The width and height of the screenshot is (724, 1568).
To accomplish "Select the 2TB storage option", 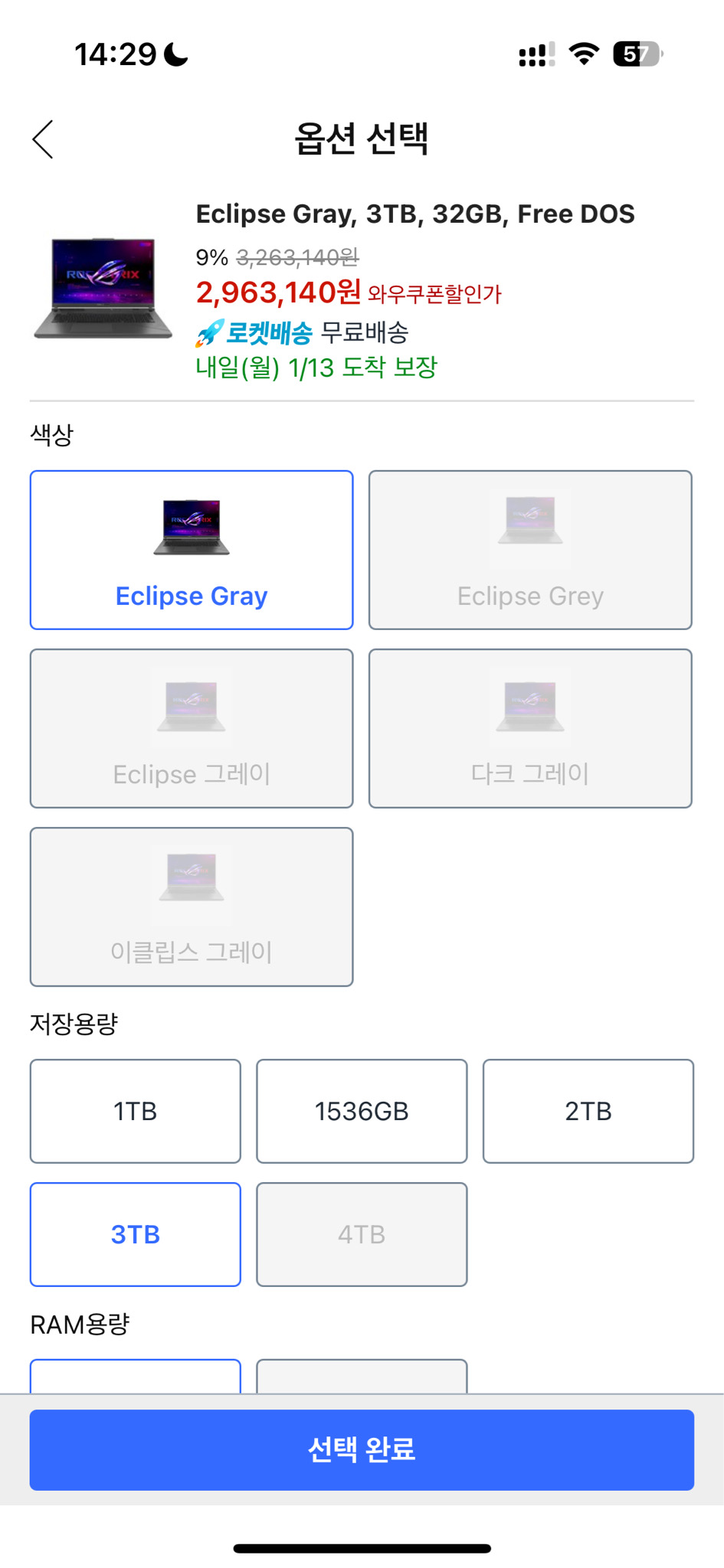I will 588,1111.
